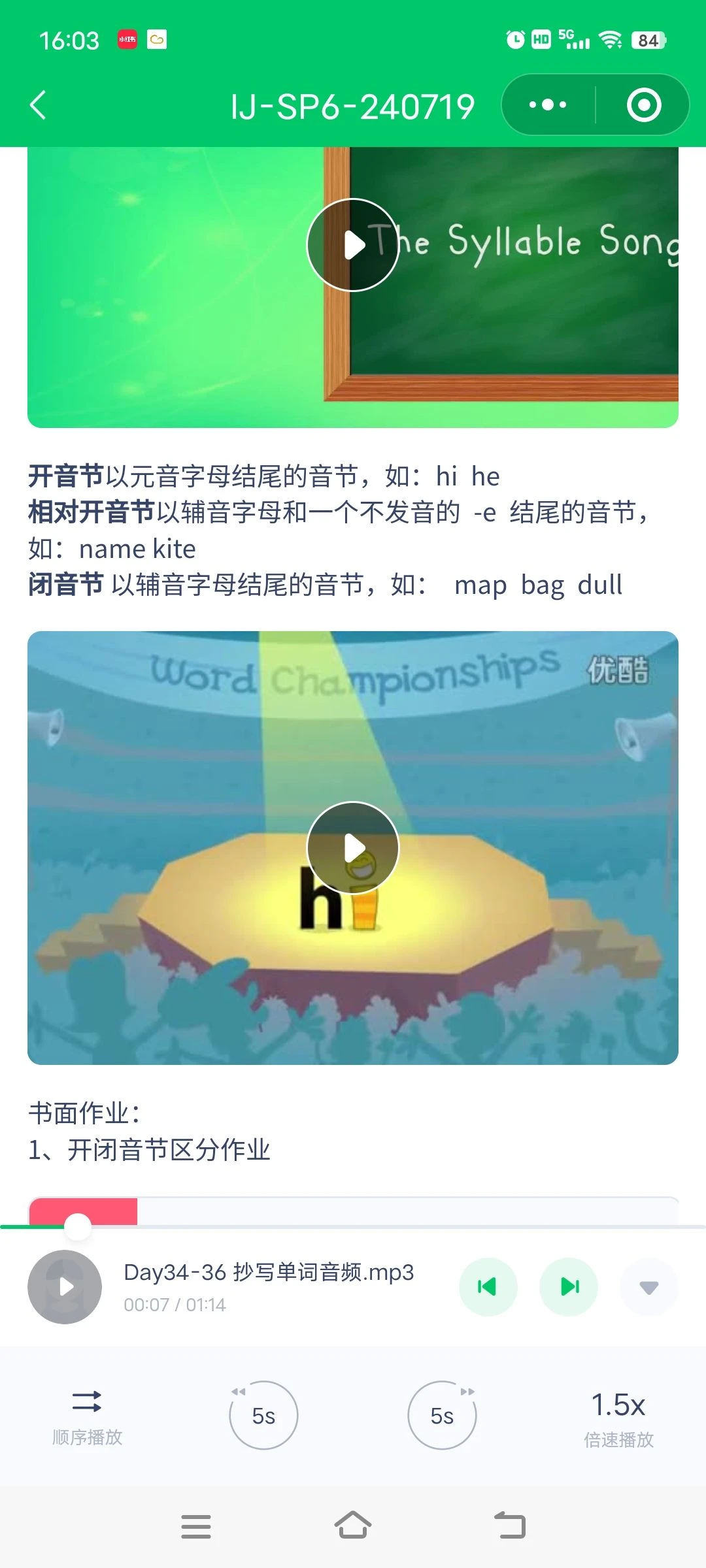Go to the system home screen
The height and width of the screenshot is (1568, 706).
(353, 1526)
